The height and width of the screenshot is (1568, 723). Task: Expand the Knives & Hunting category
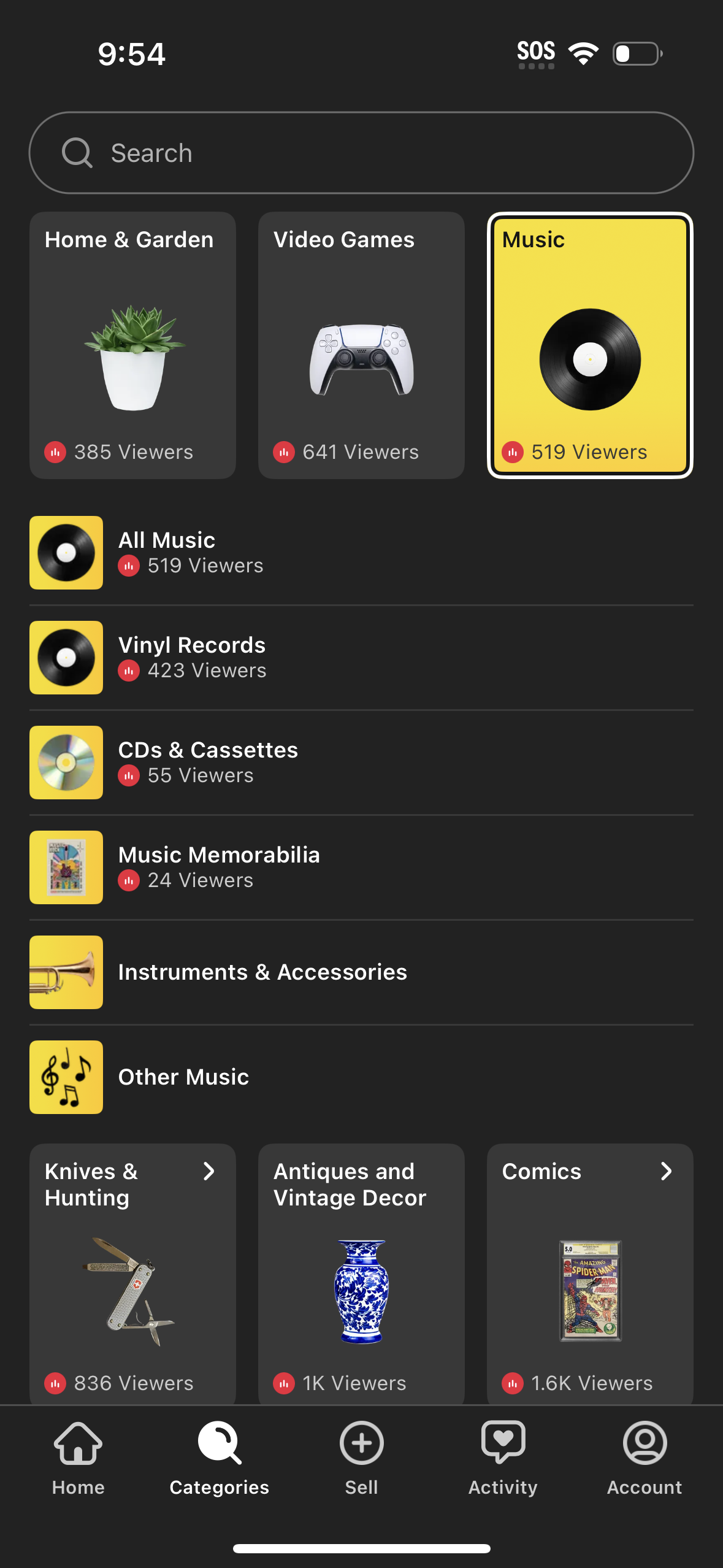click(209, 1172)
